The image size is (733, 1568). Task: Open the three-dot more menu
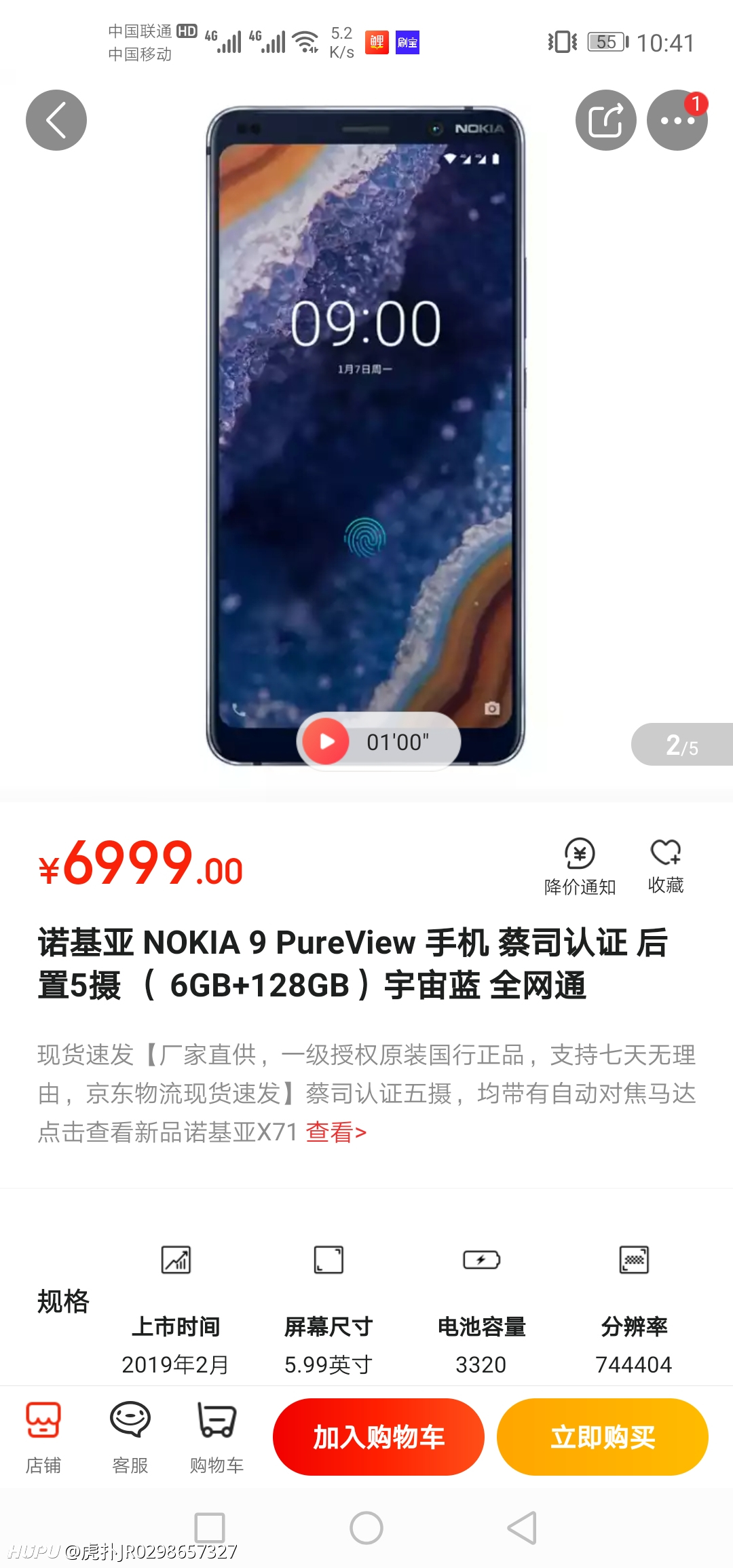(x=677, y=120)
